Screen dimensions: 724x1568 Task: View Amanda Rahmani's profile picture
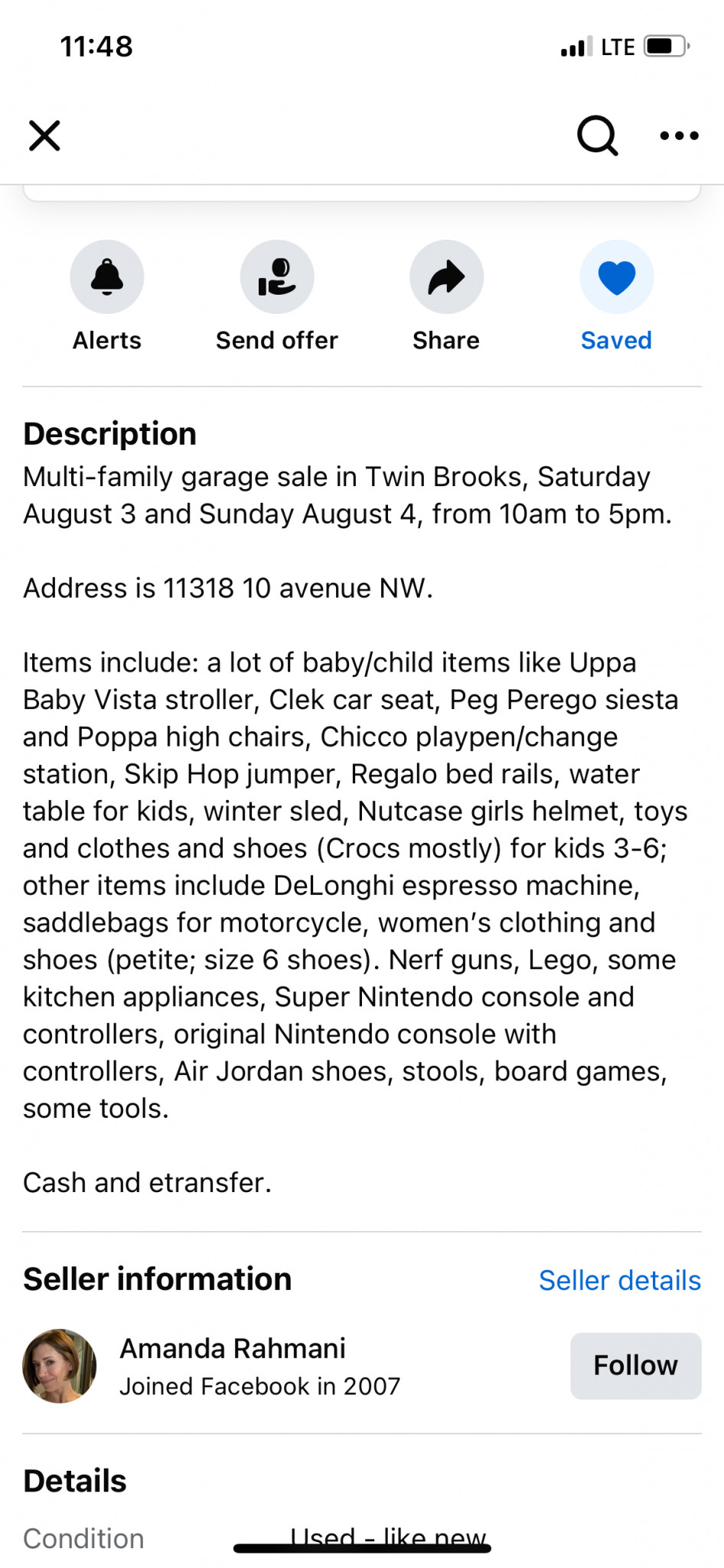tap(60, 1366)
